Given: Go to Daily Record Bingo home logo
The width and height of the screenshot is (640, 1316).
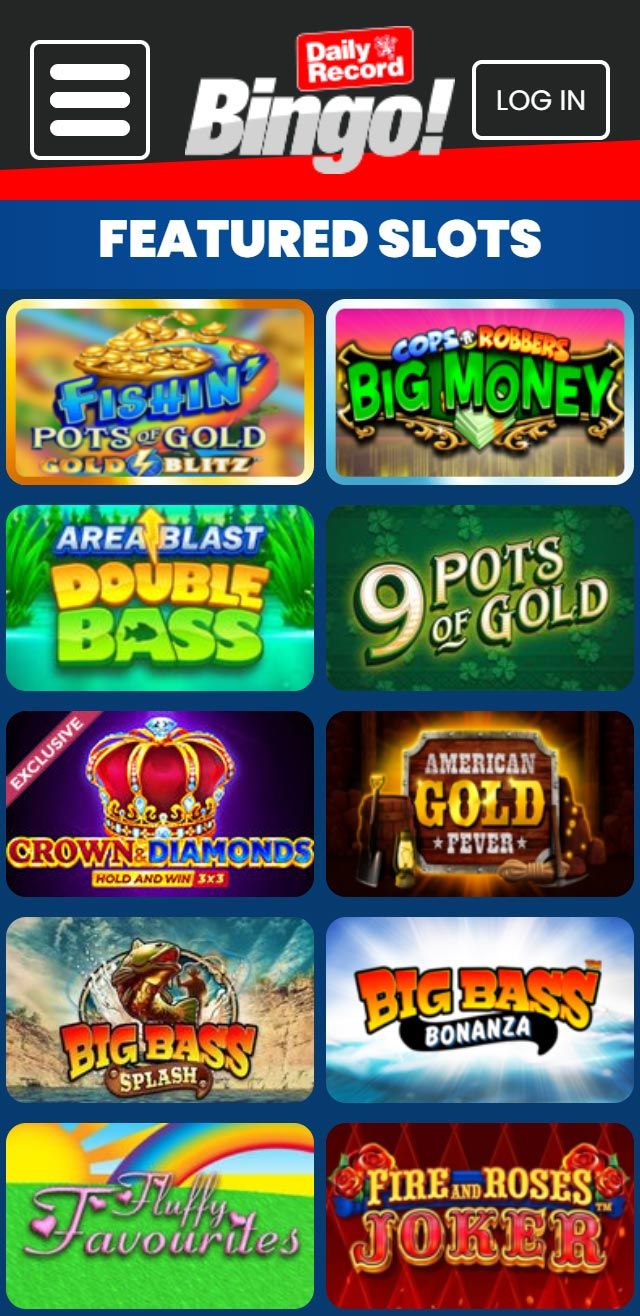Looking at the screenshot, I should coord(320,100).
